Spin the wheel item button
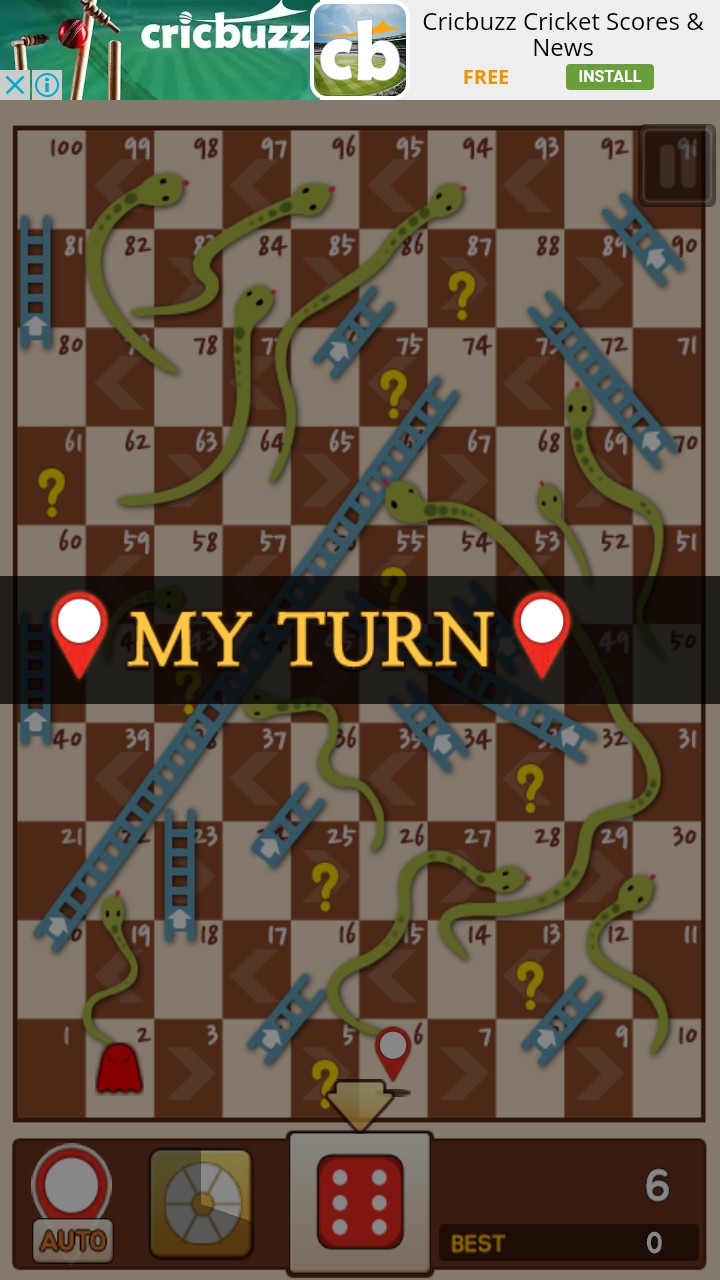 201,1203
